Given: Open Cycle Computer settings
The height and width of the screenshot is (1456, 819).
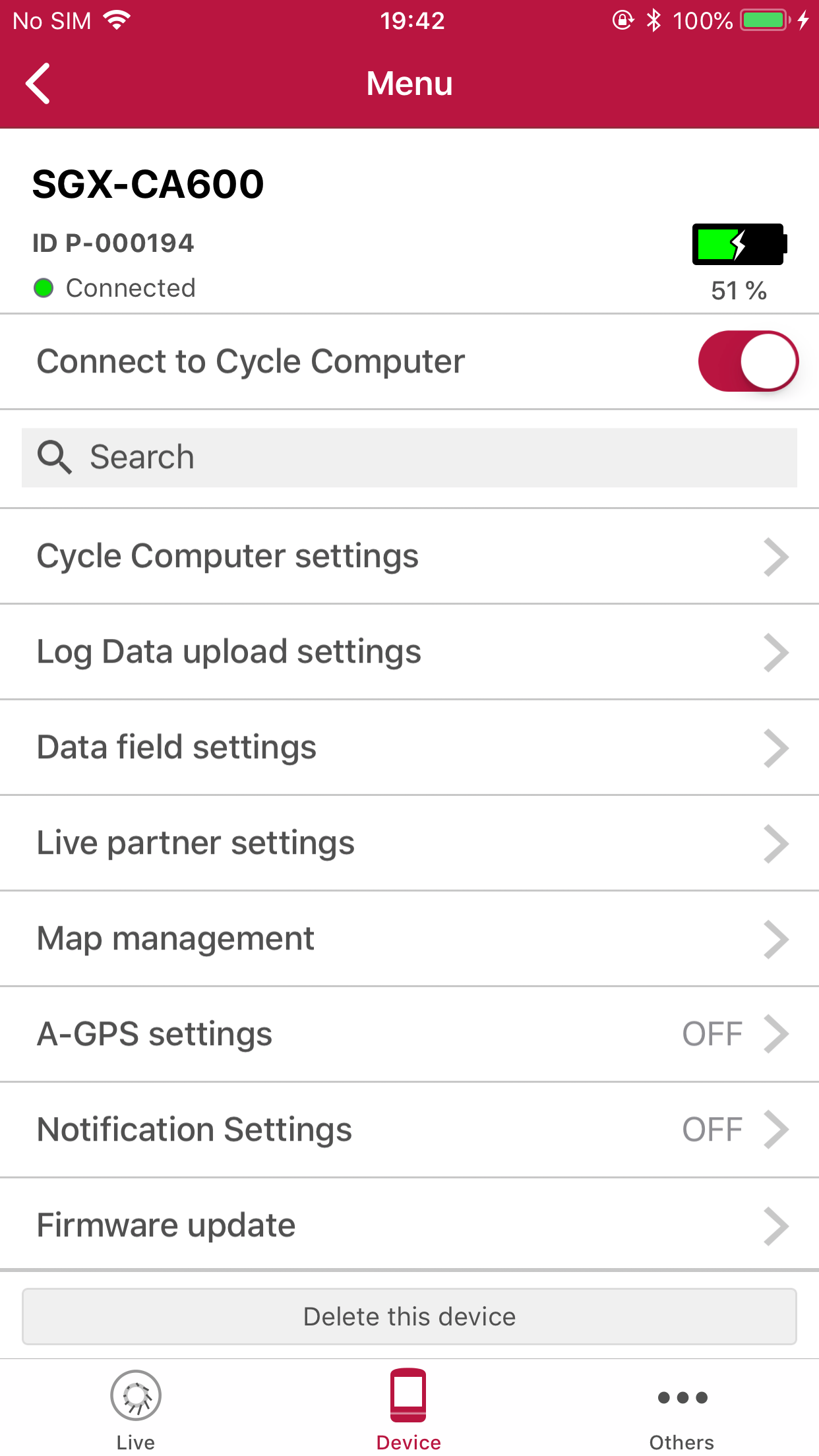Looking at the screenshot, I should point(409,556).
